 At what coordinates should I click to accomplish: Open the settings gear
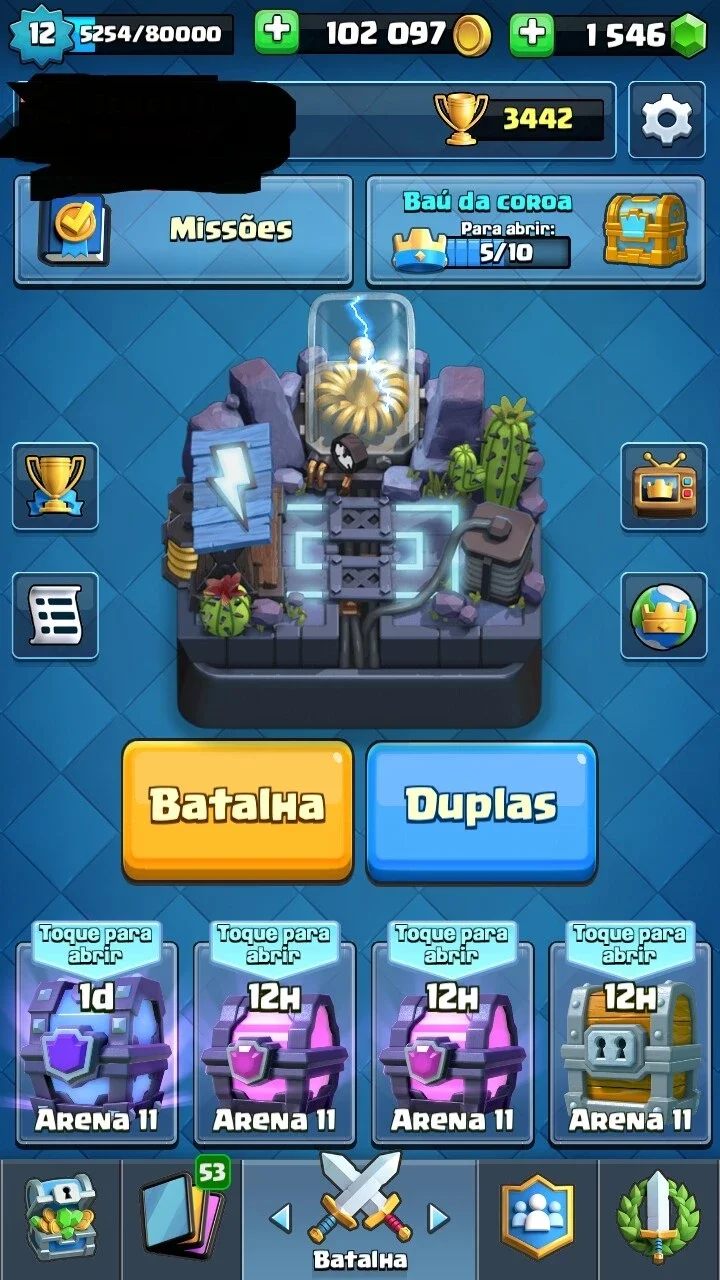pyautogui.click(x=666, y=120)
